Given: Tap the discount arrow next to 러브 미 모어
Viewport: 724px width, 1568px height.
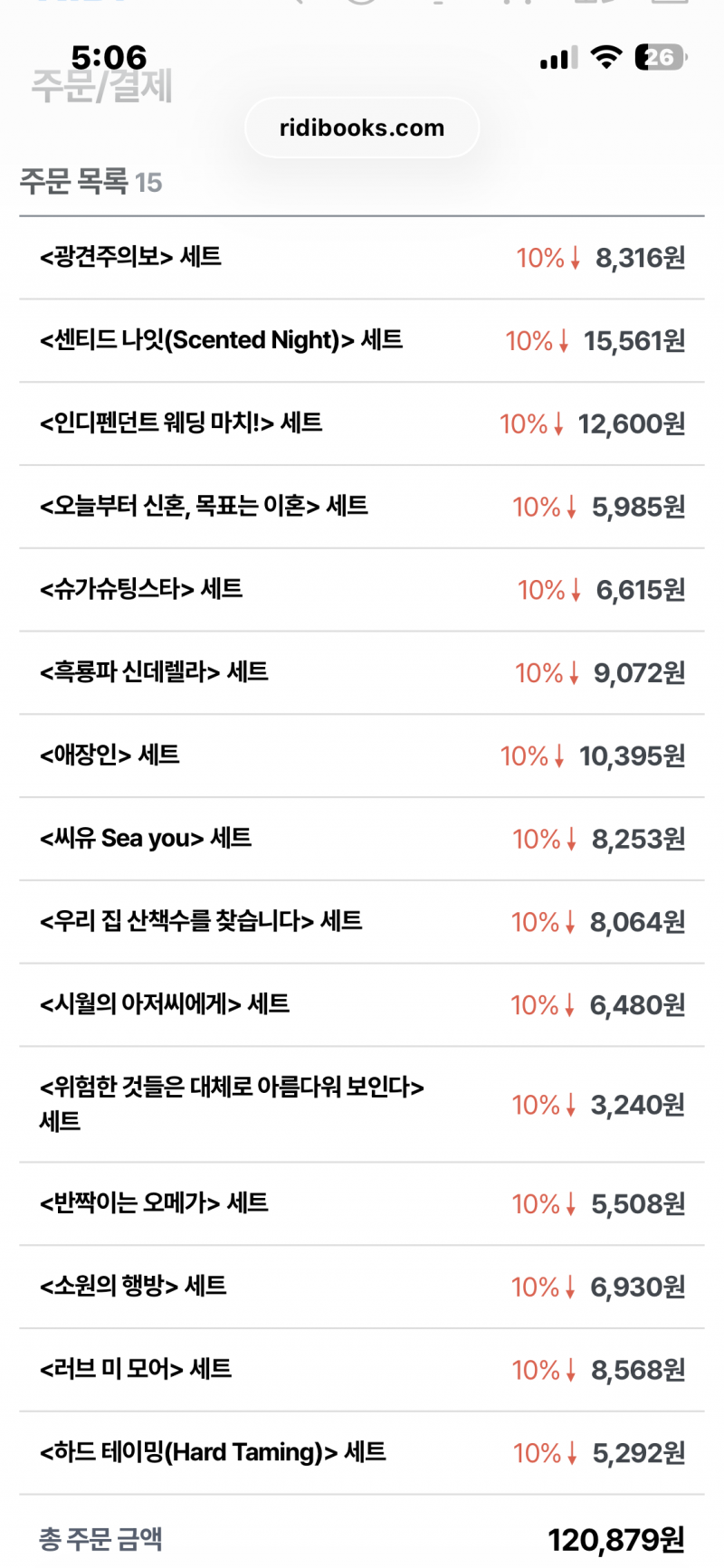Looking at the screenshot, I should click(570, 1370).
